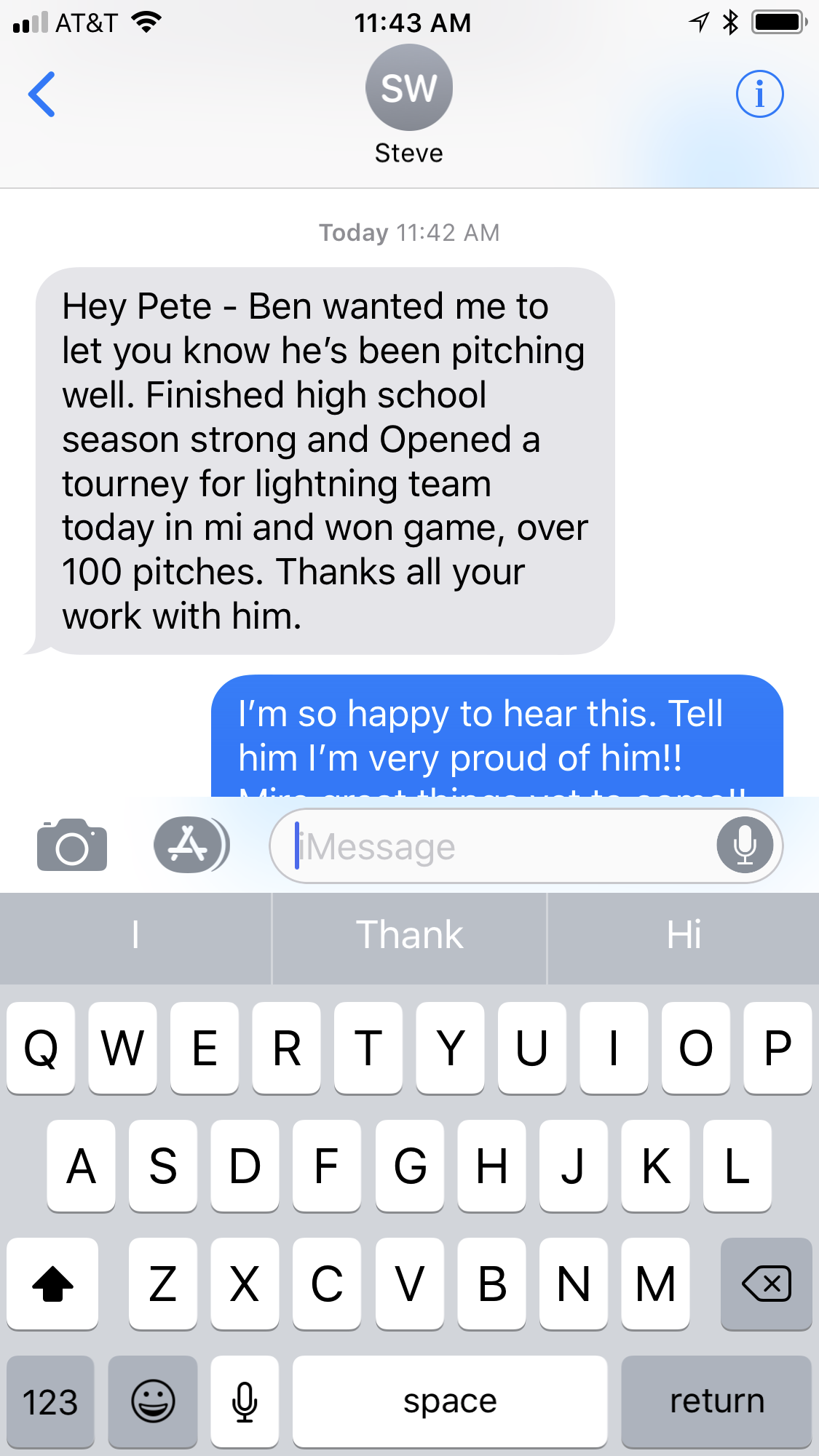Hit the backspace key

click(766, 1284)
